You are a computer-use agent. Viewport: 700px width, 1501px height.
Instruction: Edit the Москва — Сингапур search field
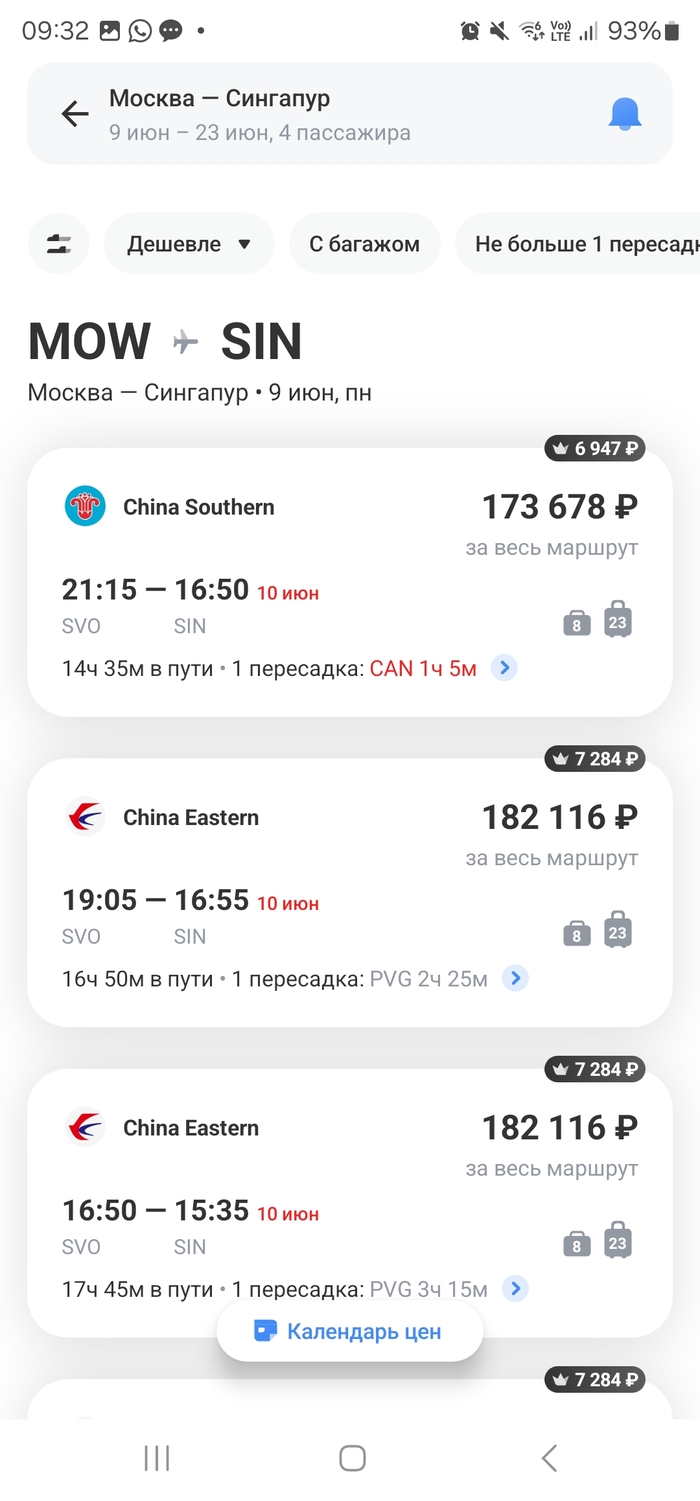tap(300, 114)
